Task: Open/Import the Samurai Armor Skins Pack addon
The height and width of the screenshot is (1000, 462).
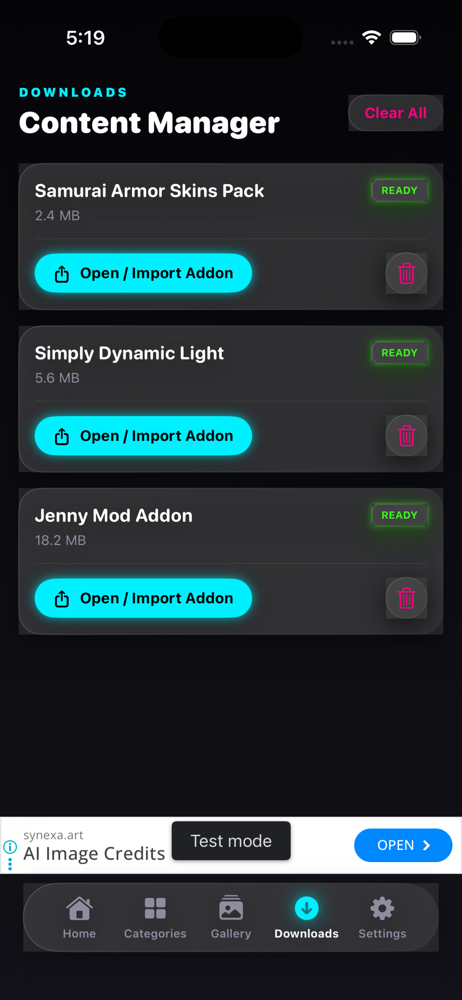Action: 144,274
